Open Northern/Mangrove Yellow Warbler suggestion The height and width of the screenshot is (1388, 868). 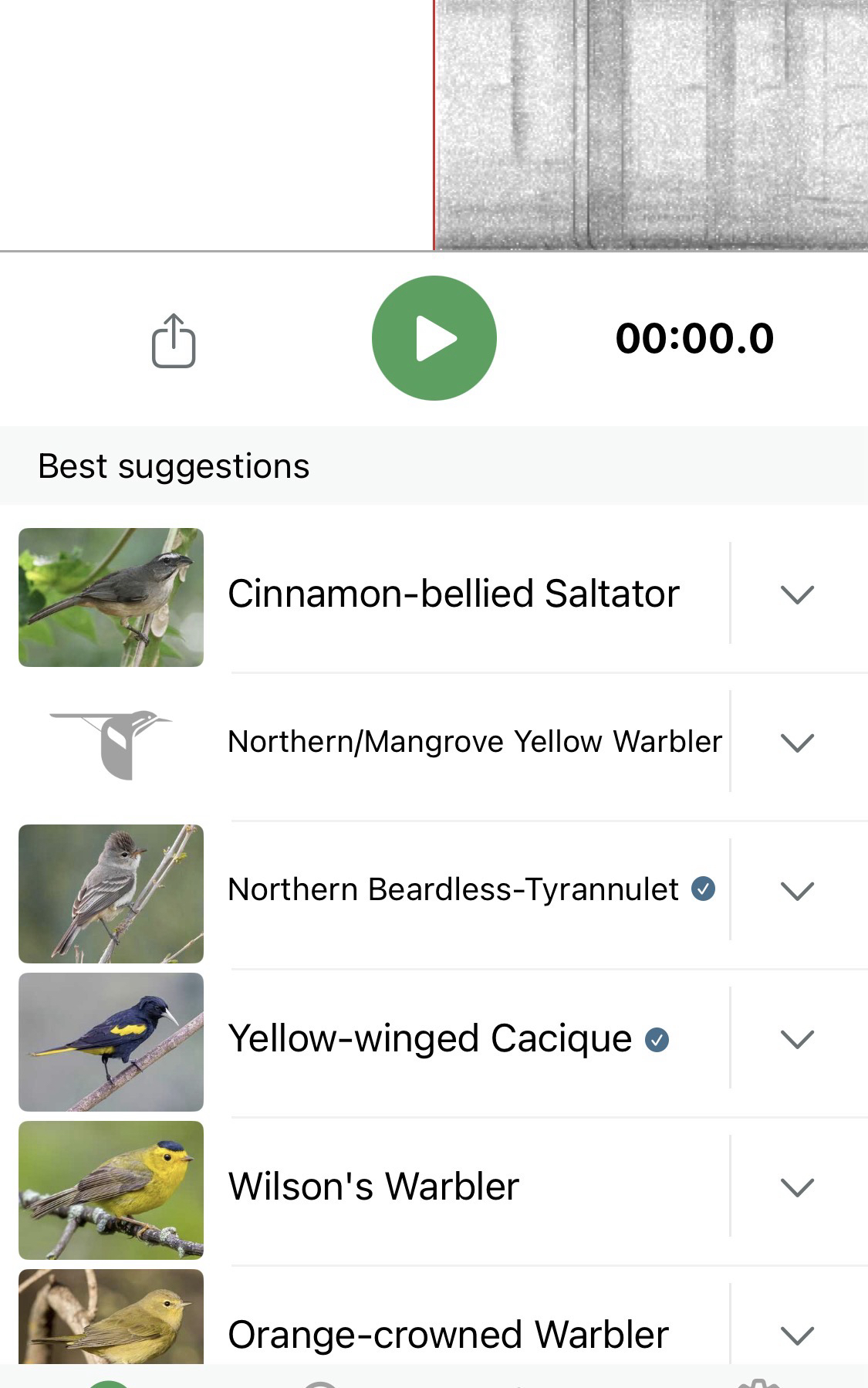(474, 742)
